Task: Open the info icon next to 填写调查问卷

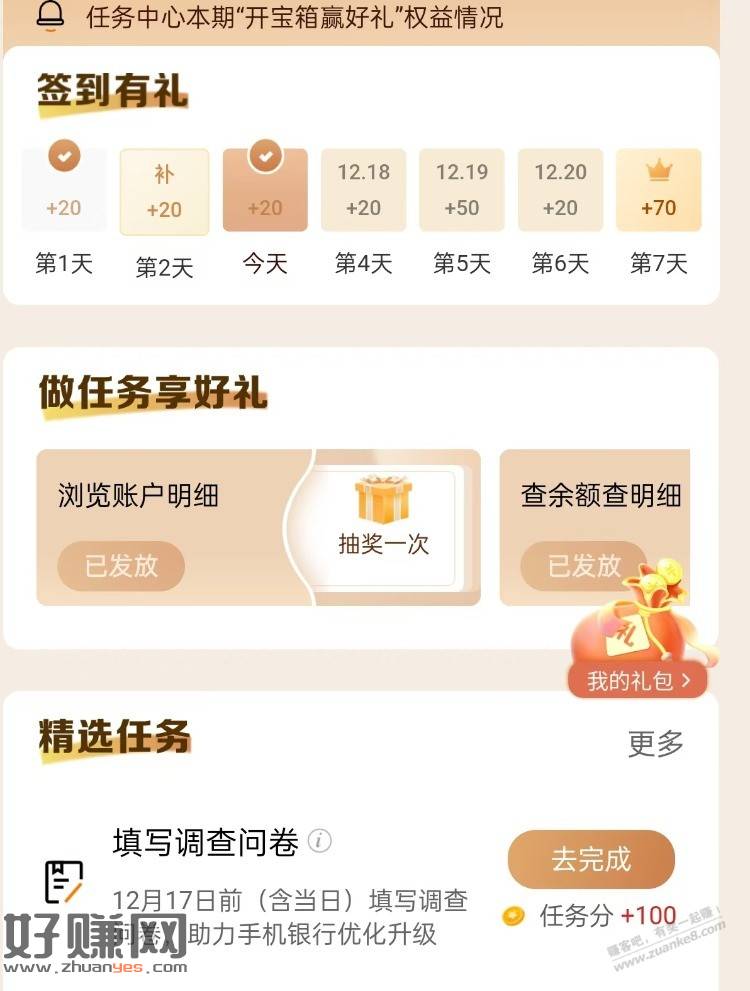Action: (318, 843)
